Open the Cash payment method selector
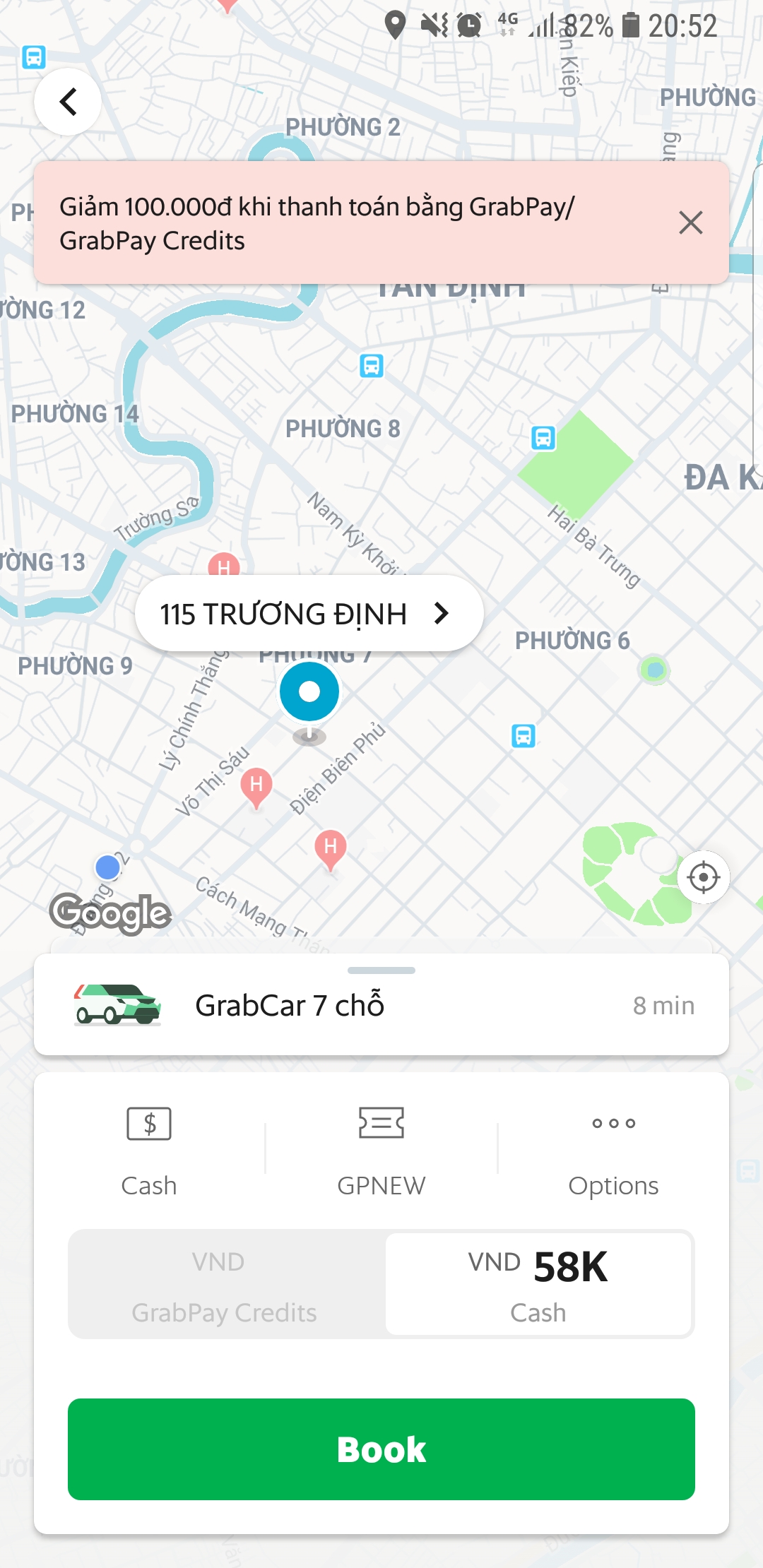The height and width of the screenshot is (1568, 763). [149, 1151]
